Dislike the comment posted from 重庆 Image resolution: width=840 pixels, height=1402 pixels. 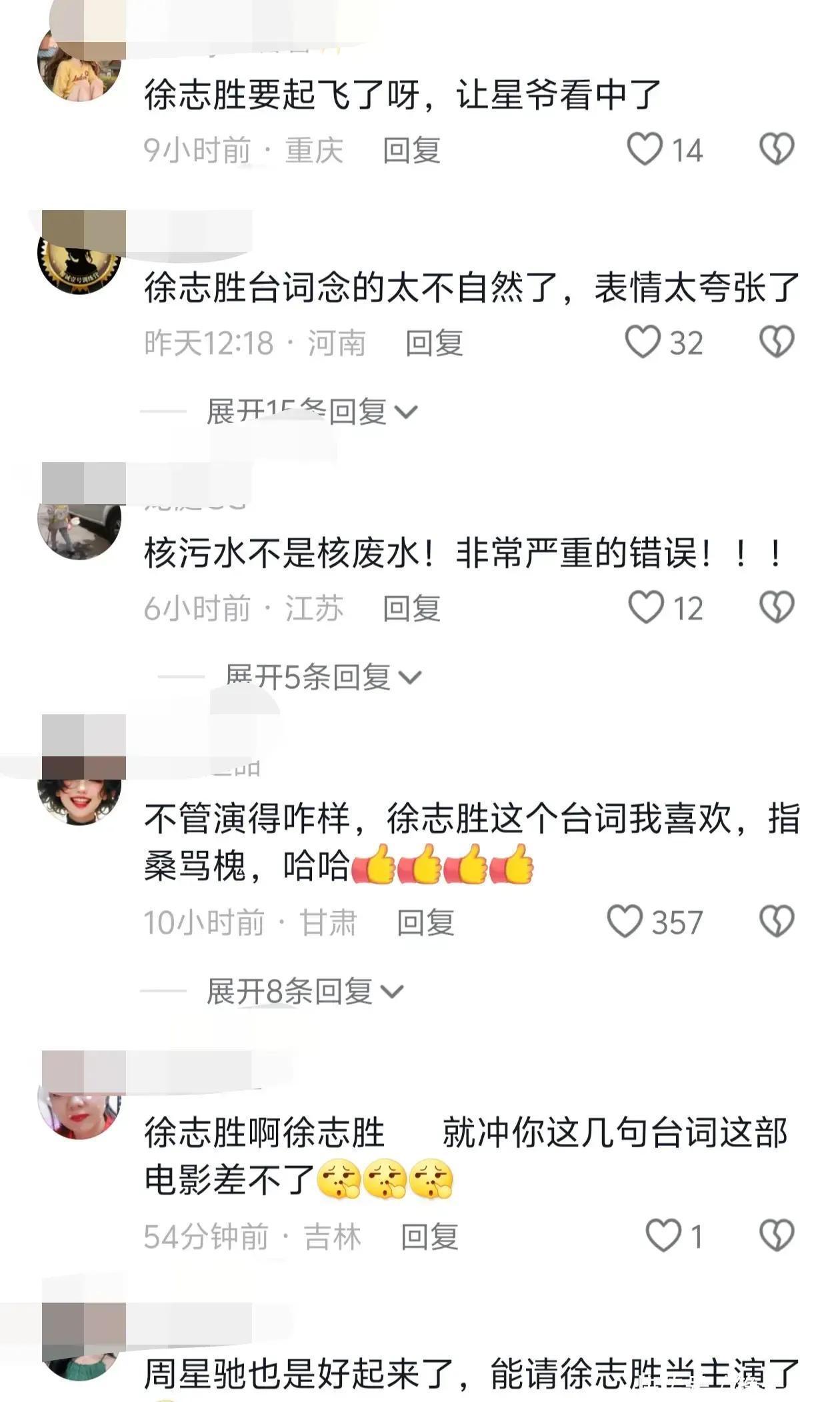coord(777,149)
